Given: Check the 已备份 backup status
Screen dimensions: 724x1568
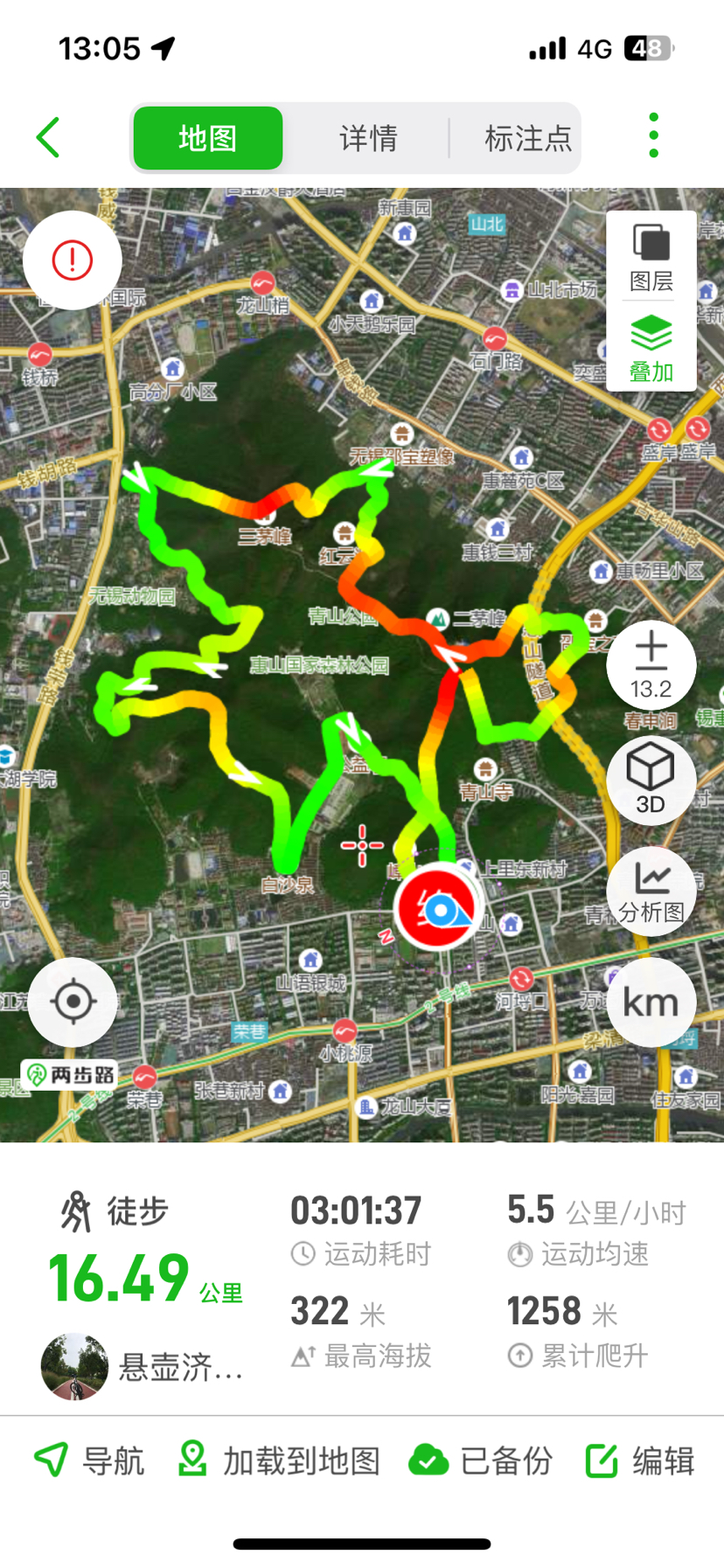Looking at the screenshot, I should [x=481, y=1460].
